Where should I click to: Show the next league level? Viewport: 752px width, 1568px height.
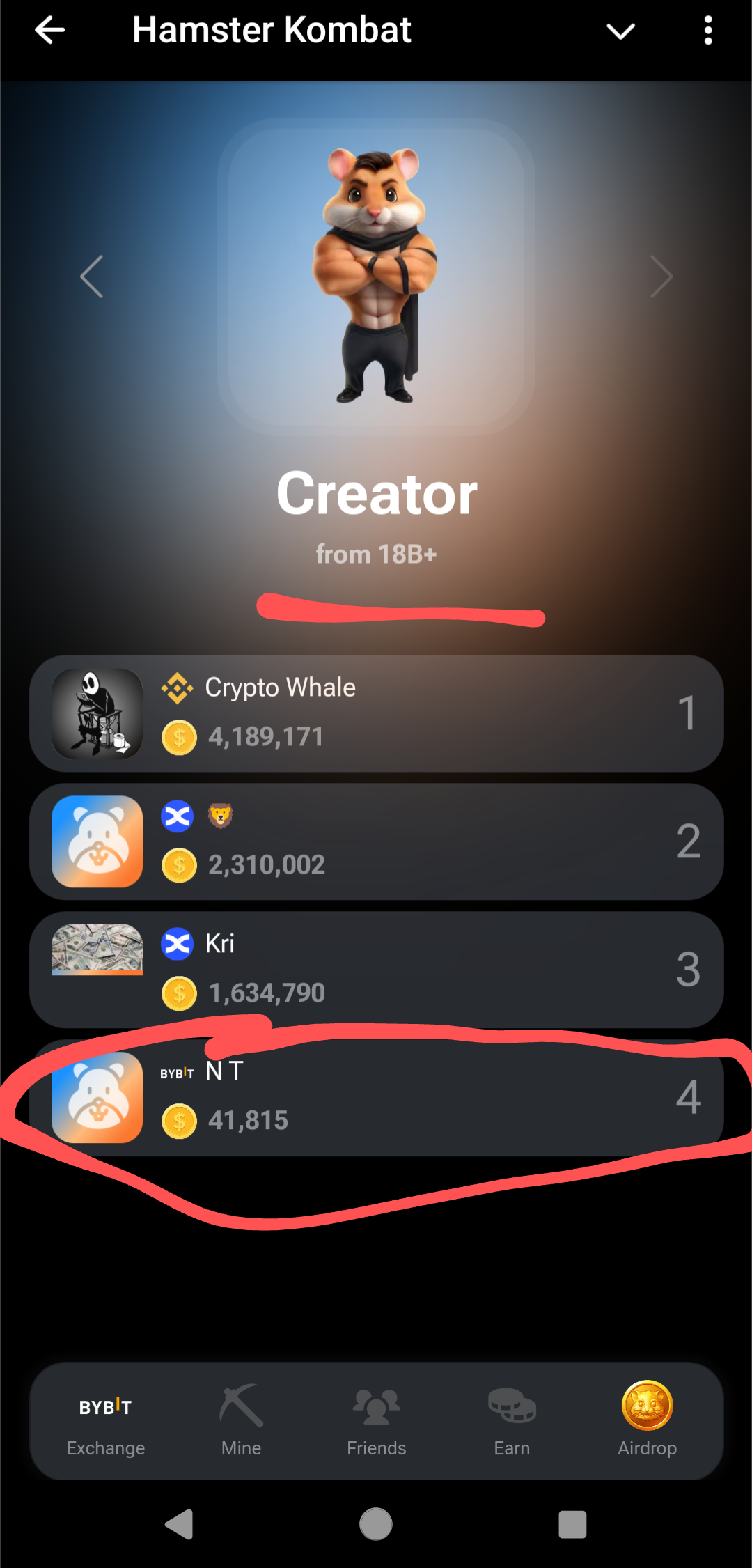(661, 277)
